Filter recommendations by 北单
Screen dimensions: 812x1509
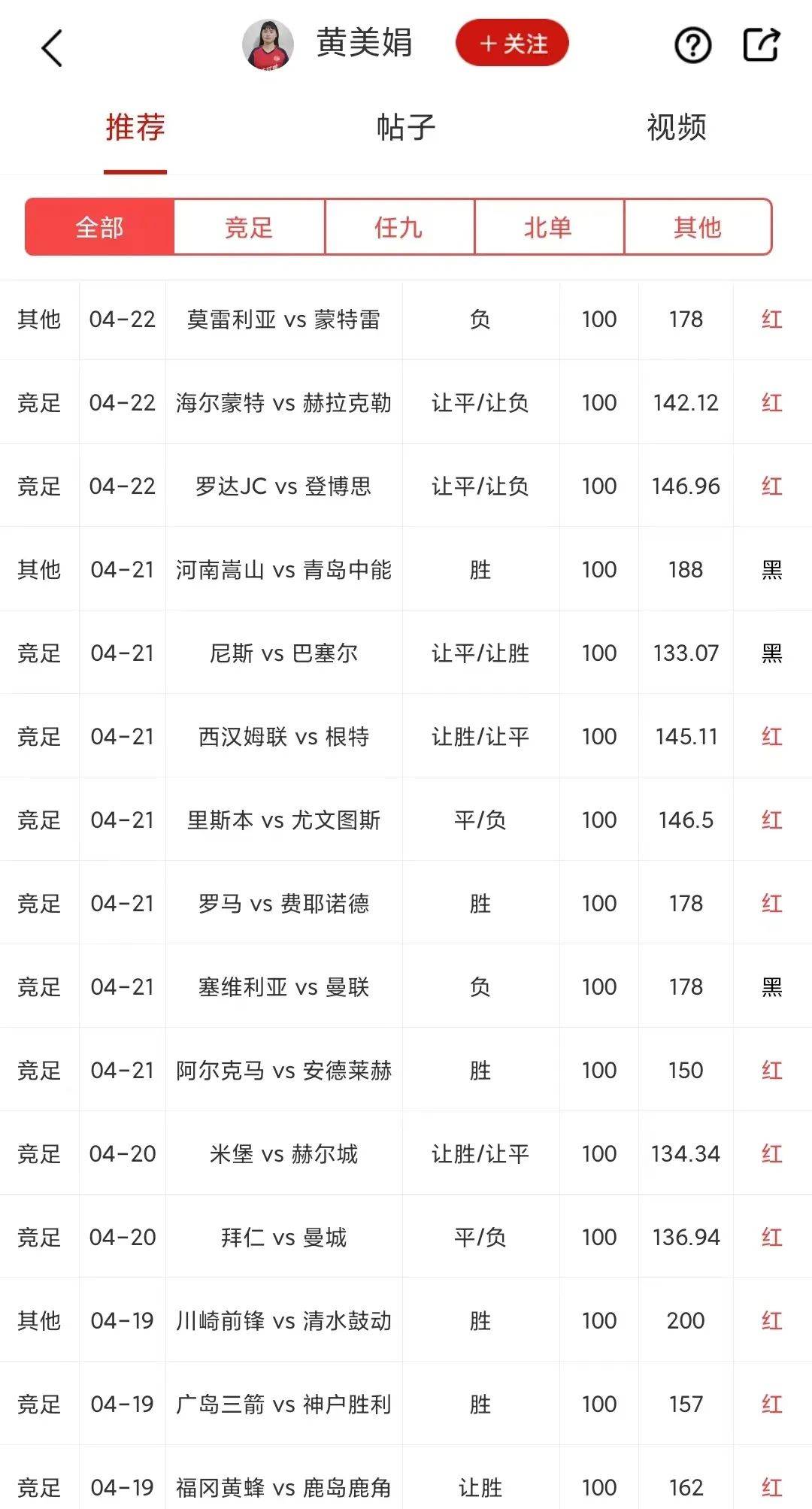(549, 227)
